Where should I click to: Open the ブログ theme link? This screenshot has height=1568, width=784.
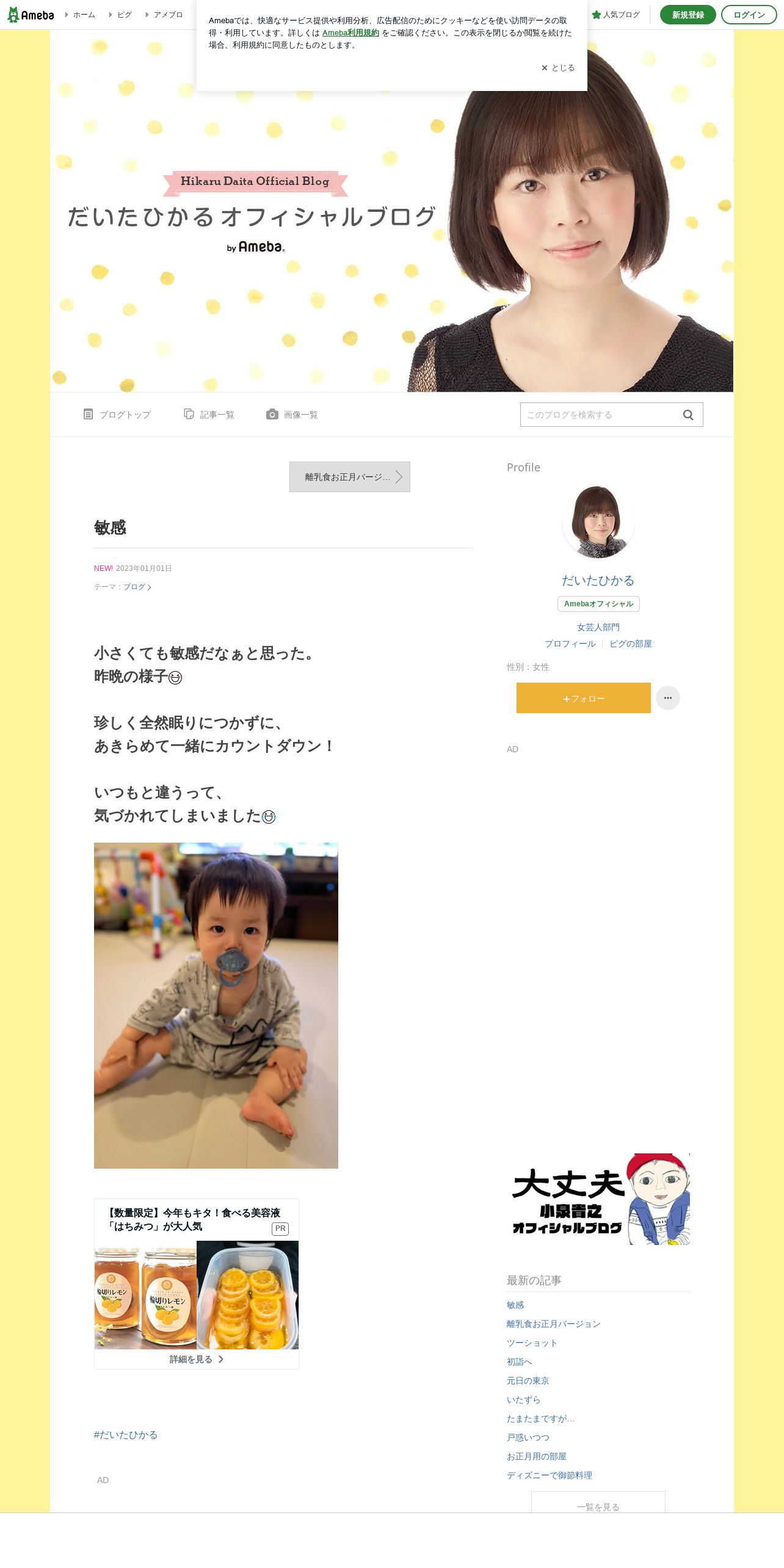pyautogui.click(x=137, y=587)
